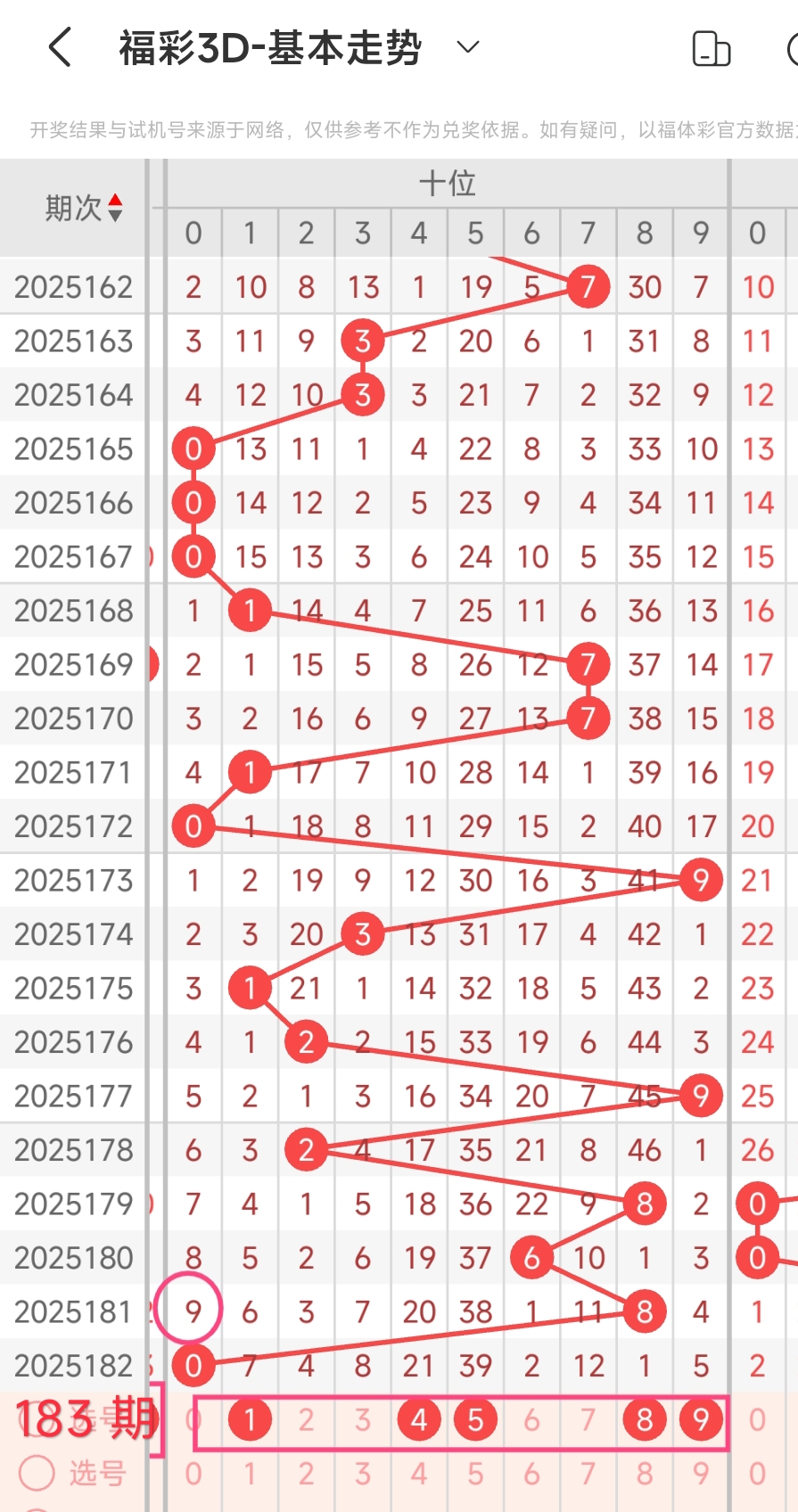Expand the 福彩3D-基本走势 title dropdown
This screenshot has height=1512, width=798.
[468, 46]
